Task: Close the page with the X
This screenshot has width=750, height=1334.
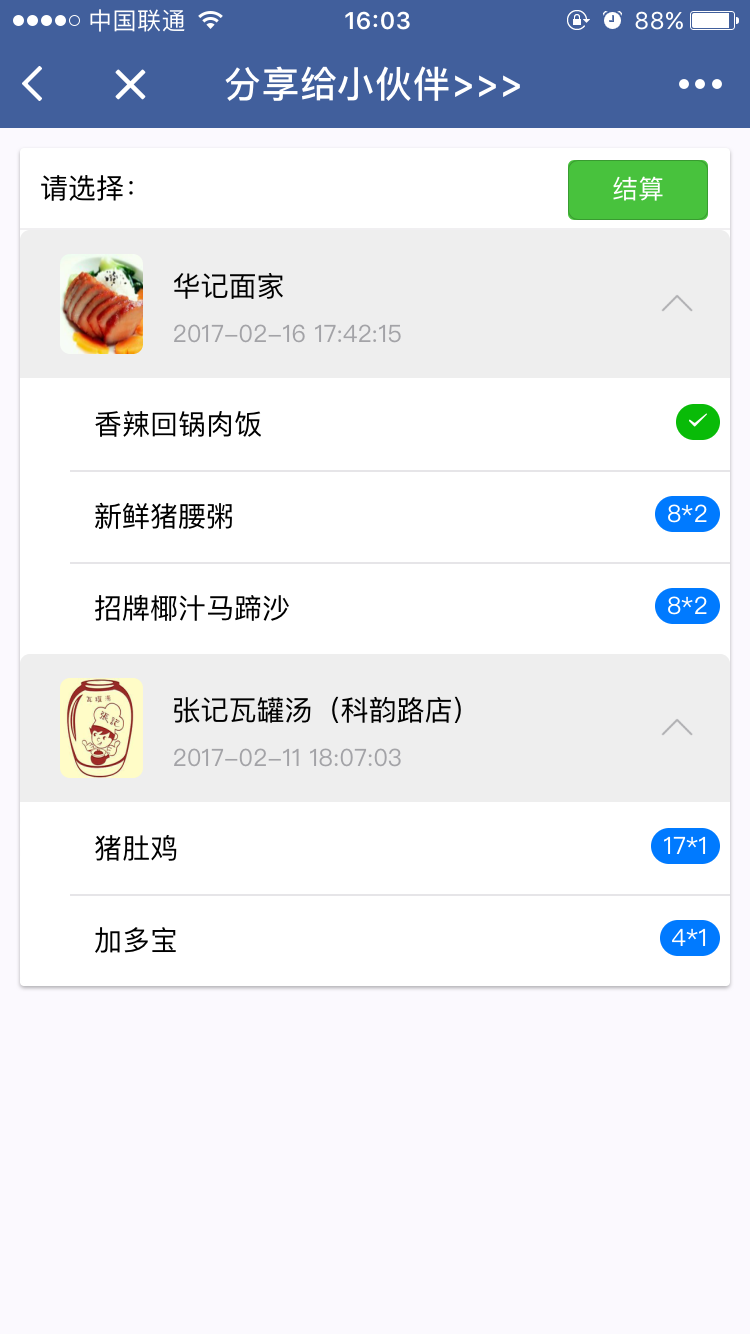Action: point(130,85)
